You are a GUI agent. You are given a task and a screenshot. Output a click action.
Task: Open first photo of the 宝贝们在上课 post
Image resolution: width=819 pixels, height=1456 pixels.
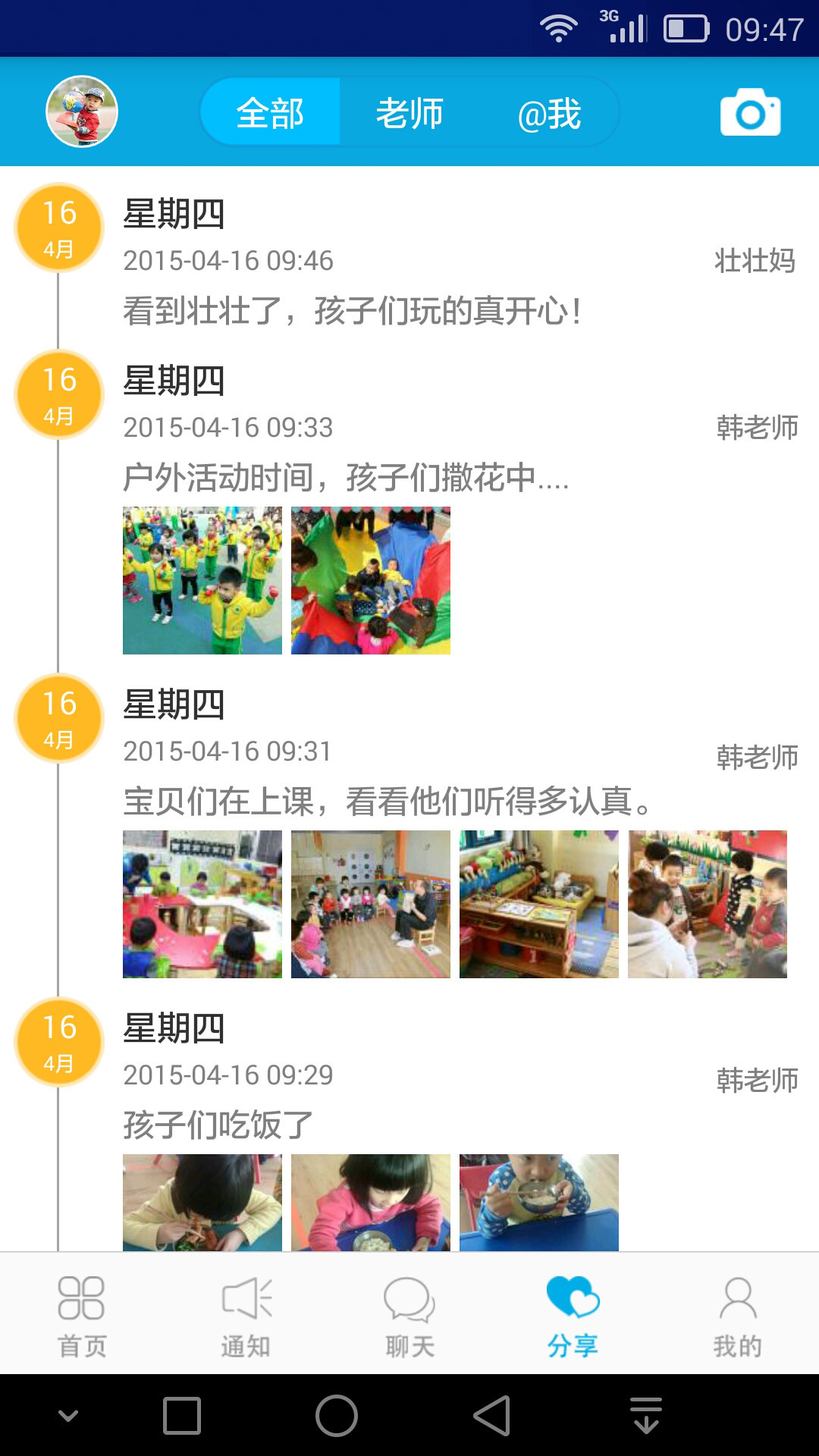tap(202, 904)
